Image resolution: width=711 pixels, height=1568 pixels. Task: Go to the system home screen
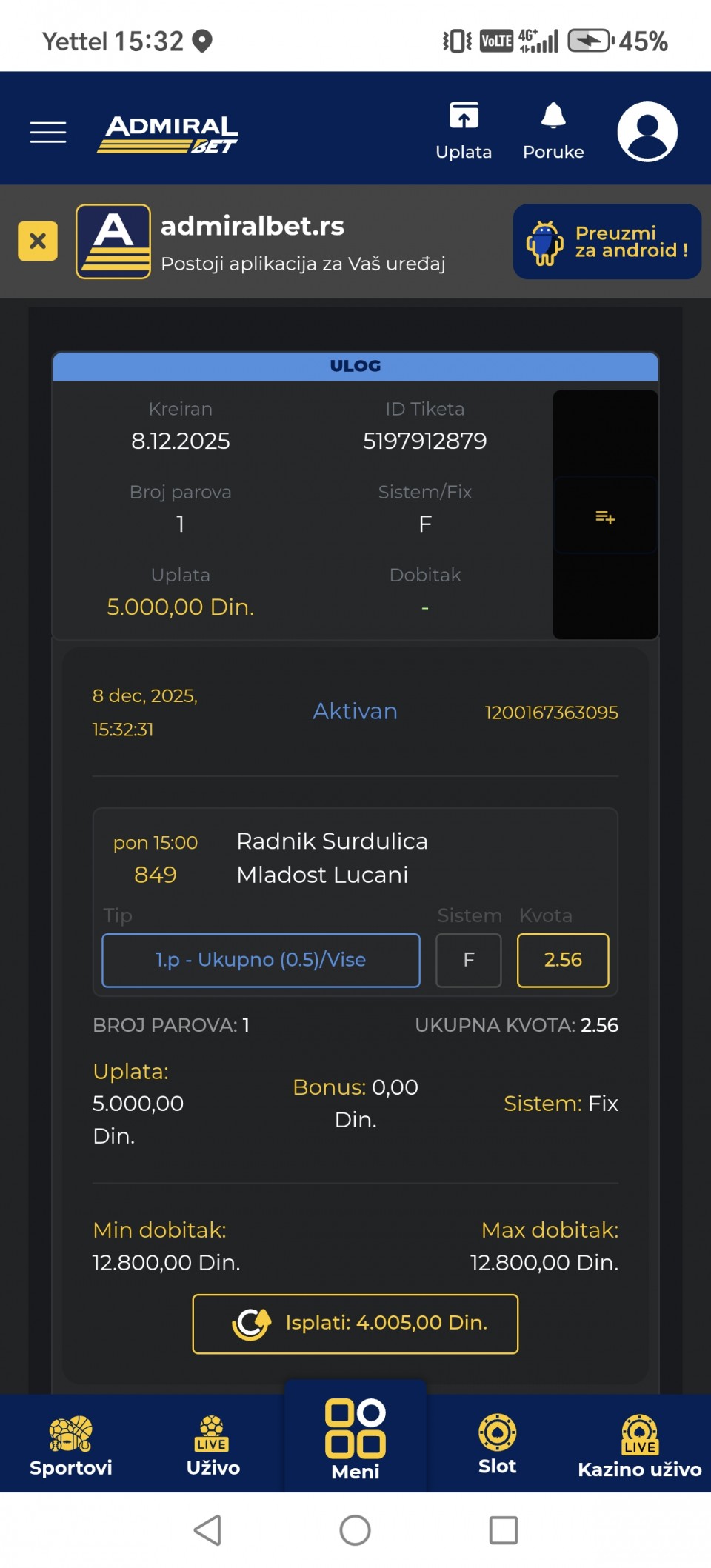point(355,1529)
